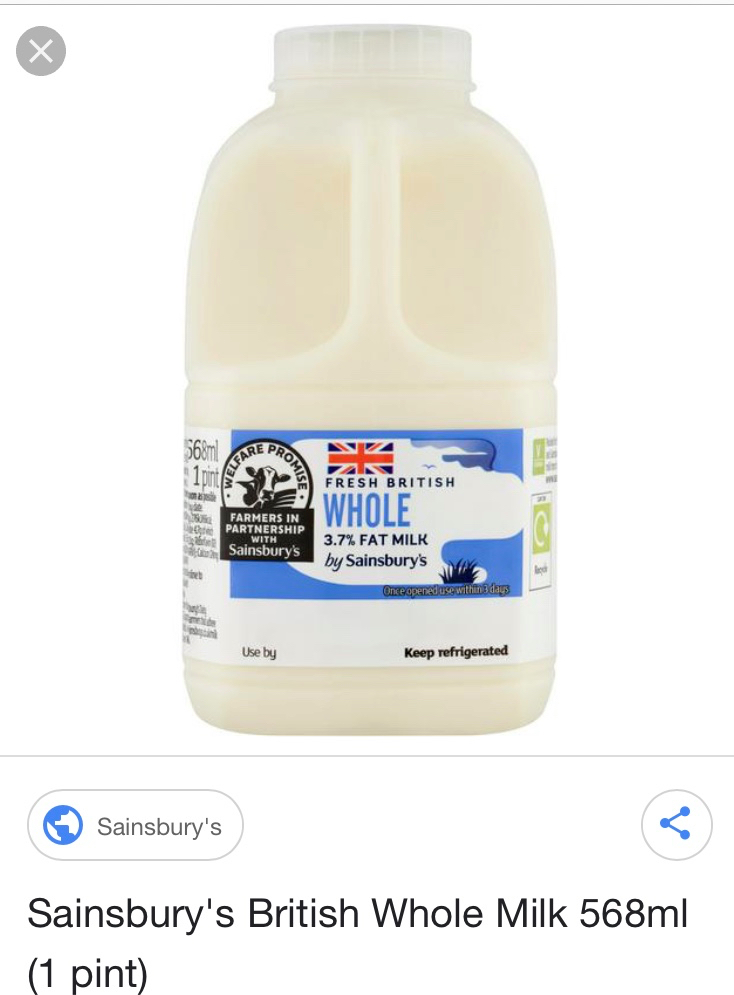
Task: Open the Sainsbury's source link
Action: [135, 826]
